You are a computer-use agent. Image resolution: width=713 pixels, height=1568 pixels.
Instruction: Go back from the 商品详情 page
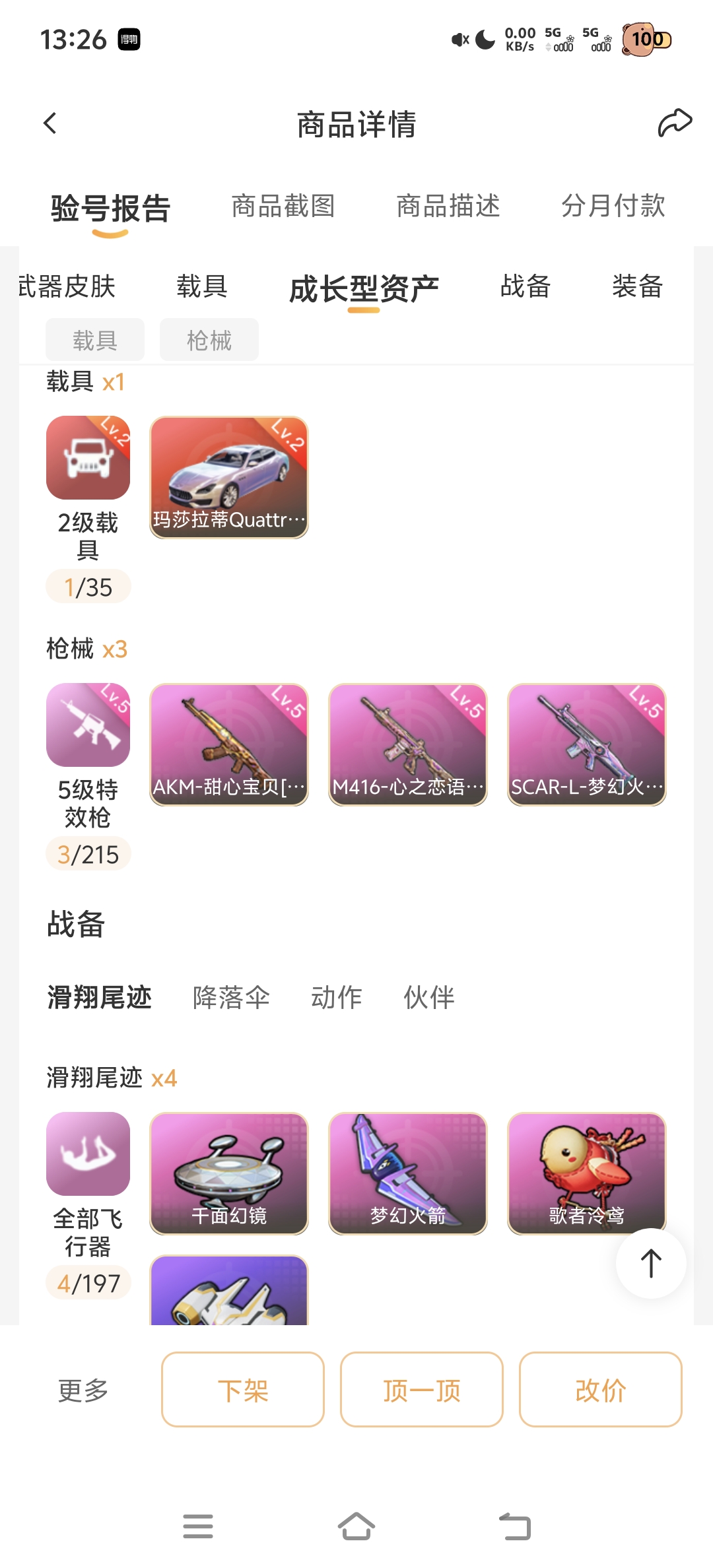coord(50,123)
